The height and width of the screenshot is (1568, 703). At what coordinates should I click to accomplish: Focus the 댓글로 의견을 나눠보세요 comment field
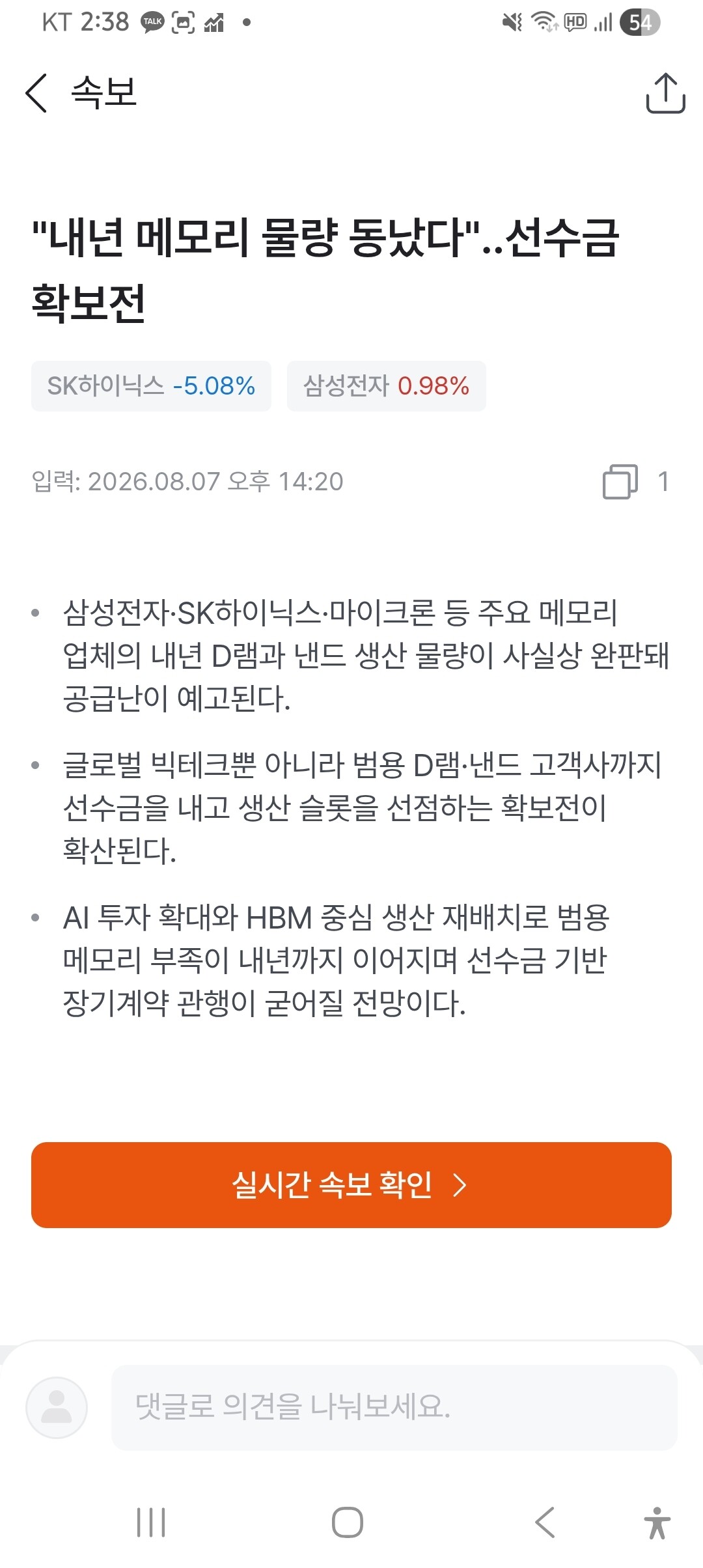click(394, 1408)
